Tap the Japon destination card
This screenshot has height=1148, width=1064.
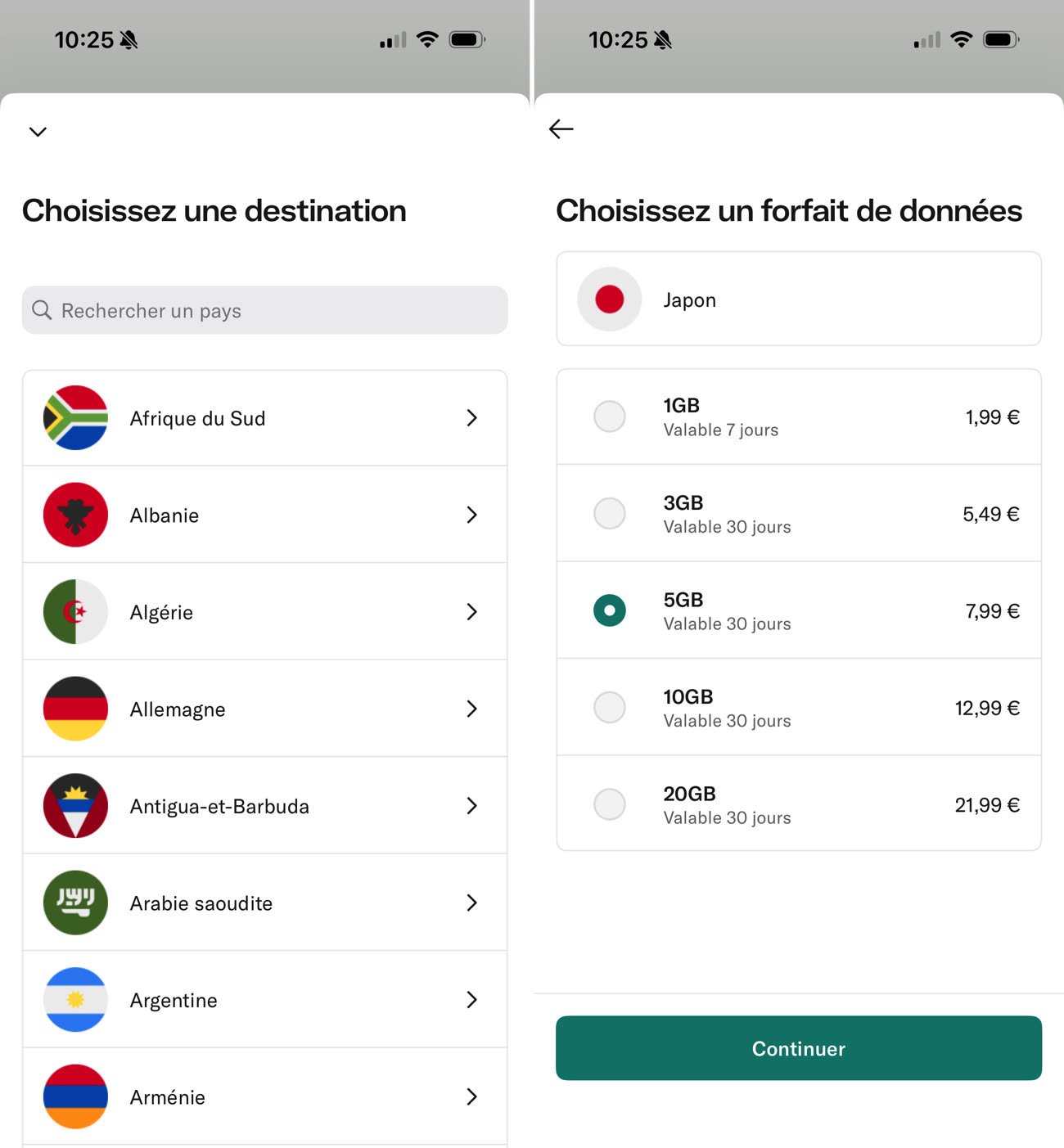point(798,299)
